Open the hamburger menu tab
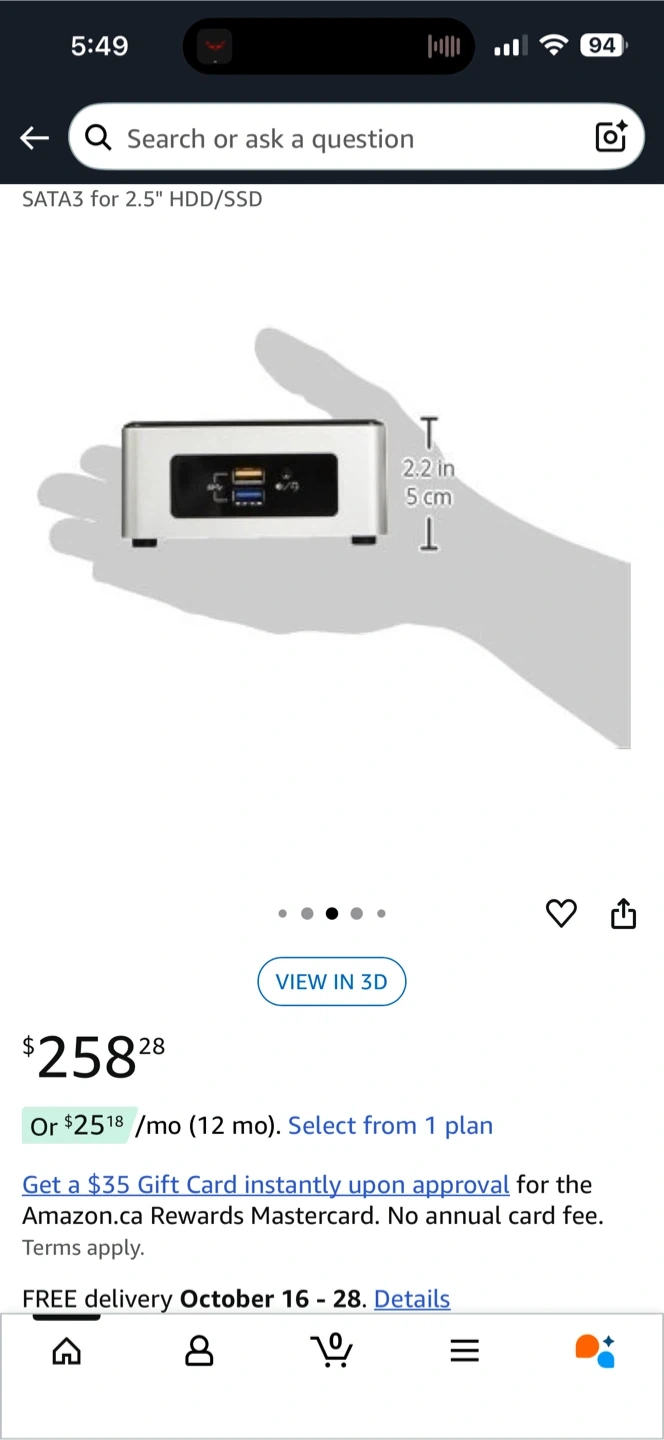 click(x=464, y=1351)
